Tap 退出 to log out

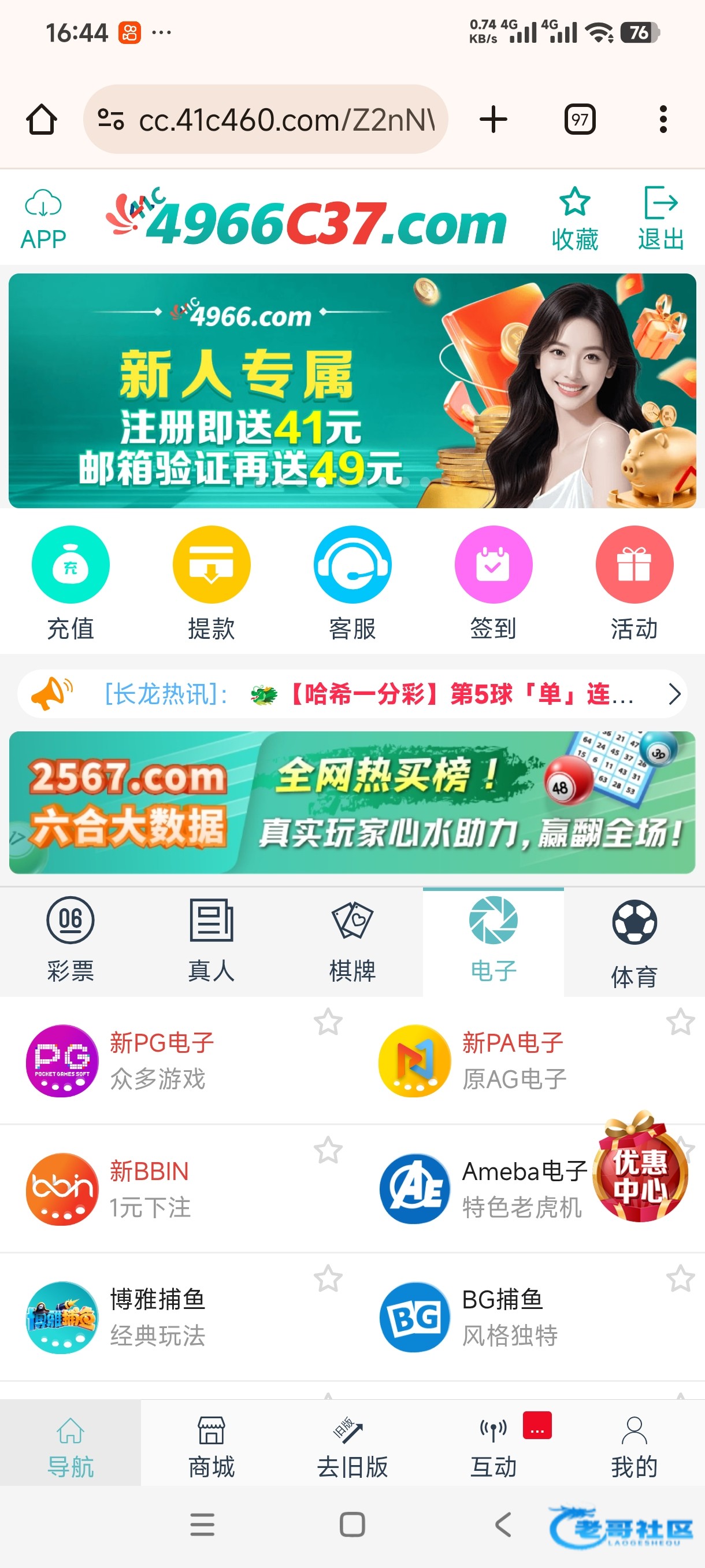pyautogui.click(x=661, y=219)
